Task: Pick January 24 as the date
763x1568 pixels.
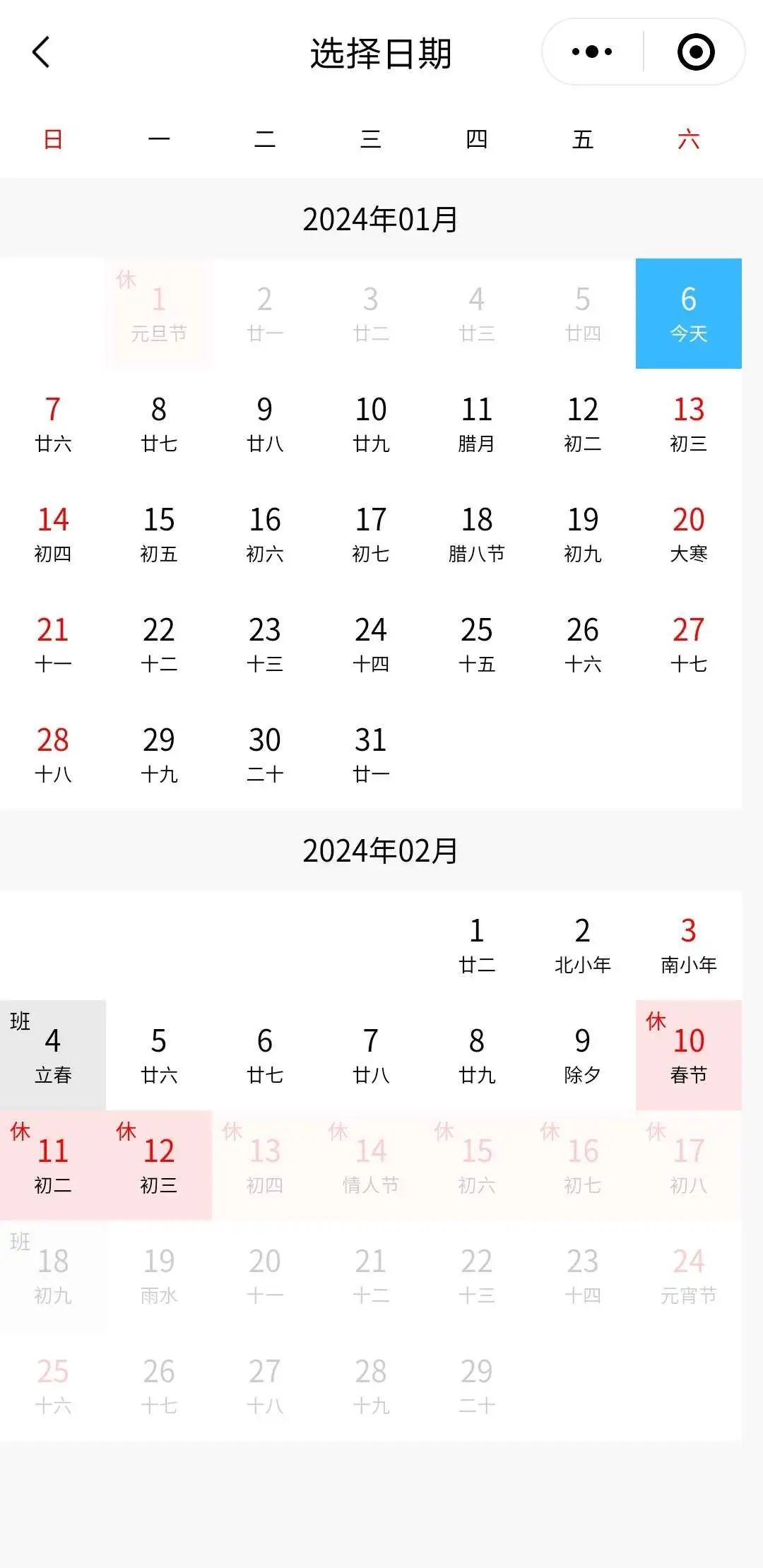Action: point(371,643)
